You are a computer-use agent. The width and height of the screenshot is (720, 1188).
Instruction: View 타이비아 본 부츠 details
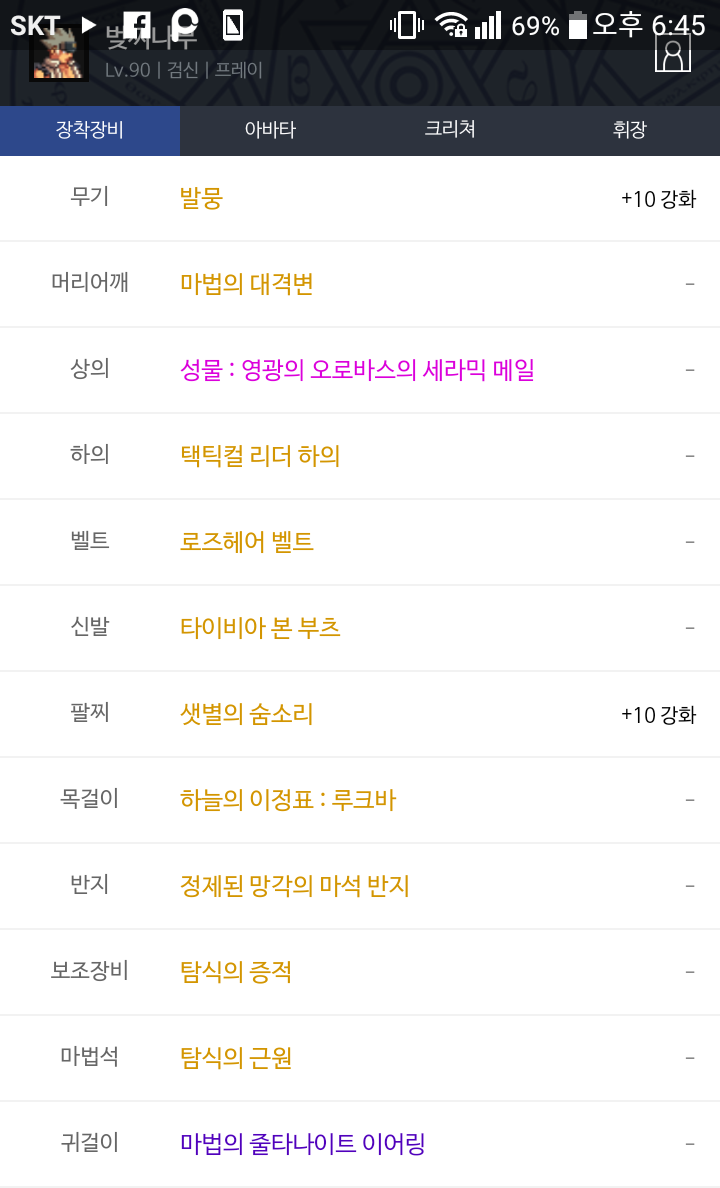click(260, 628)
